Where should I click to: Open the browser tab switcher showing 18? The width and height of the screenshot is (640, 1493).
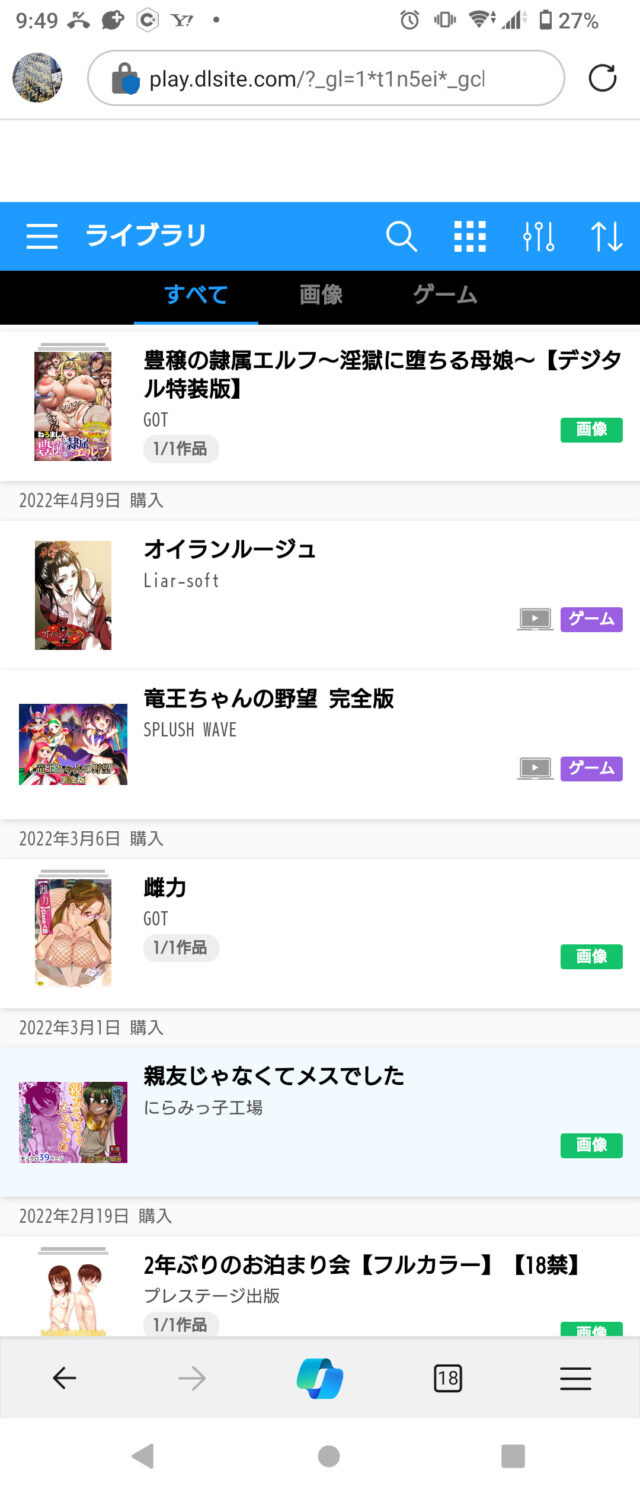tap(448, 1379)
